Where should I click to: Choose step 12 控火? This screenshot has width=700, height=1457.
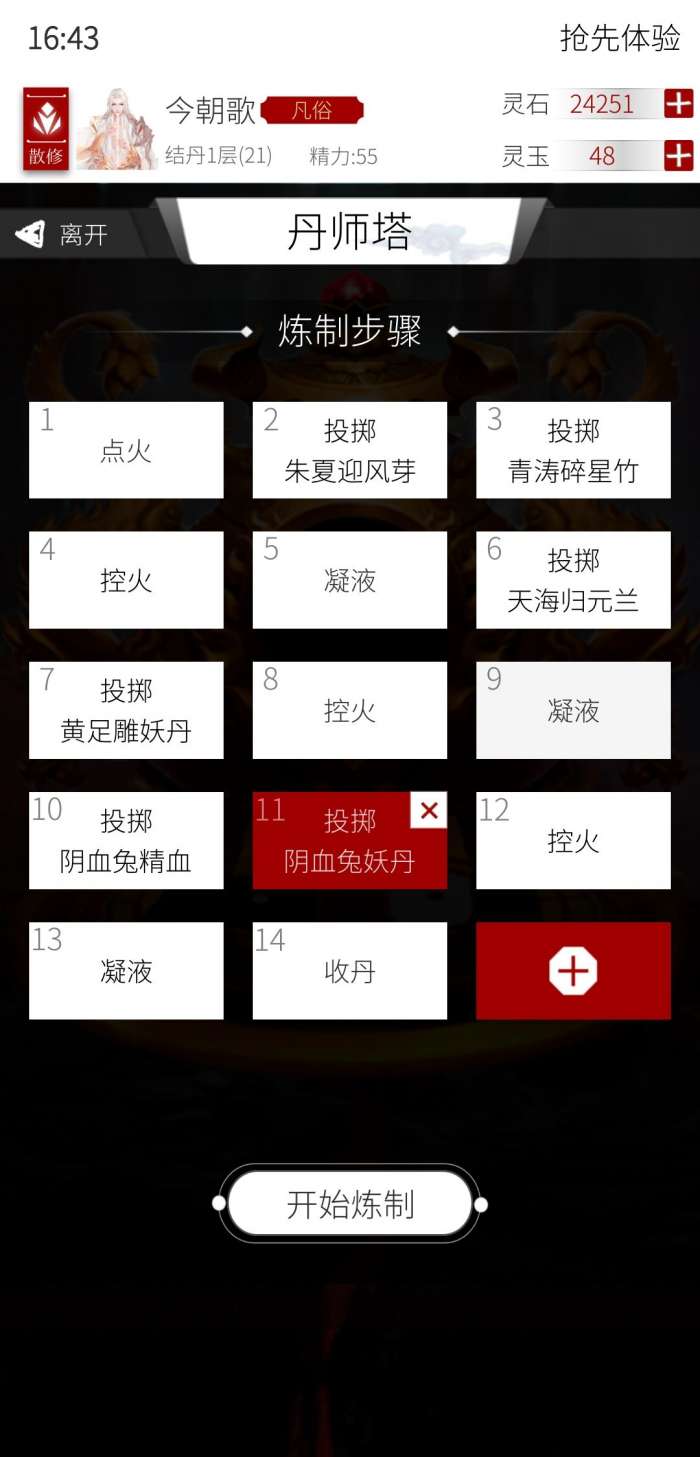point(573,840)
